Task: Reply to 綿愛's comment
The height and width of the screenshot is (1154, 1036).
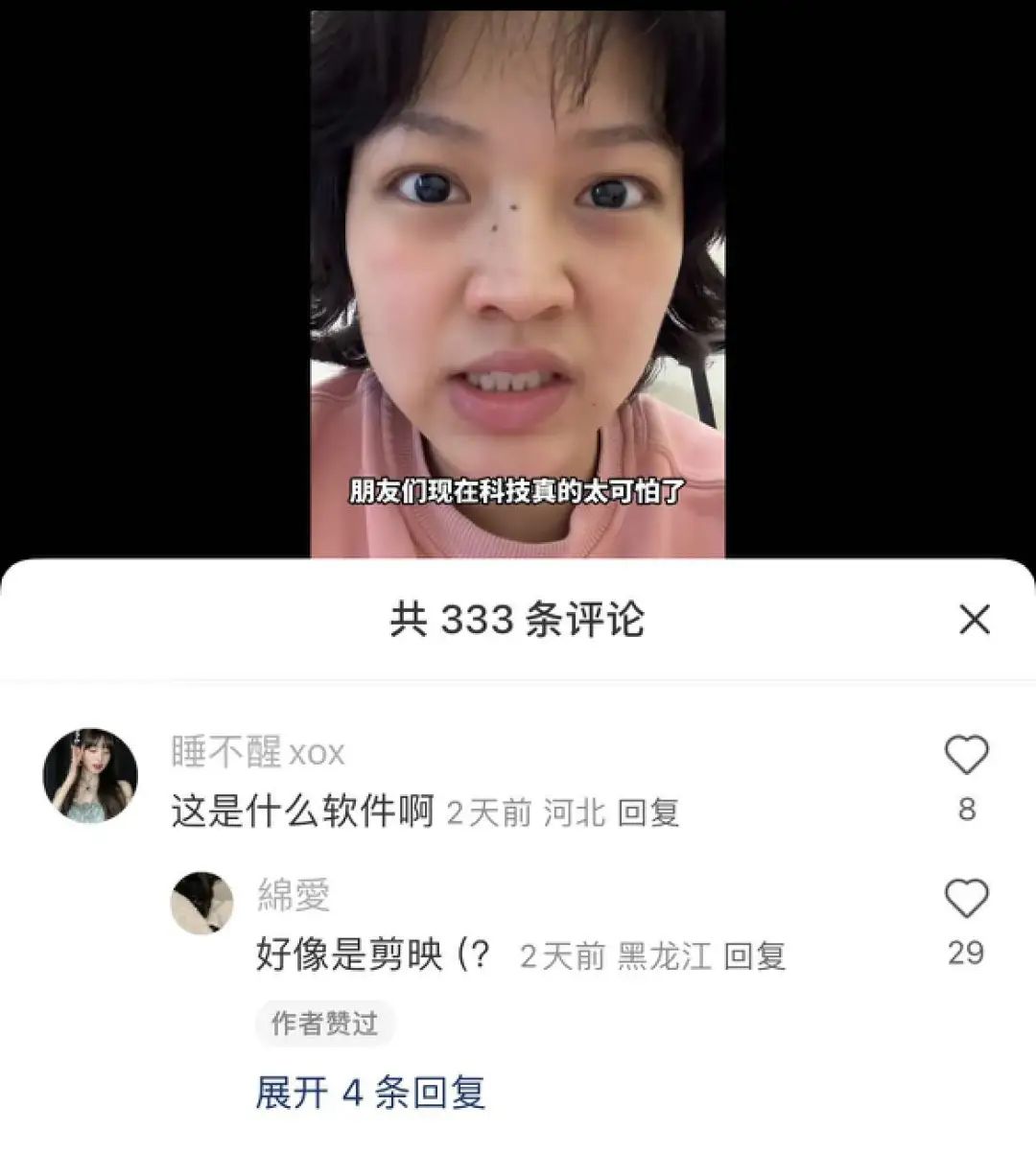Action: click(755, 956)
